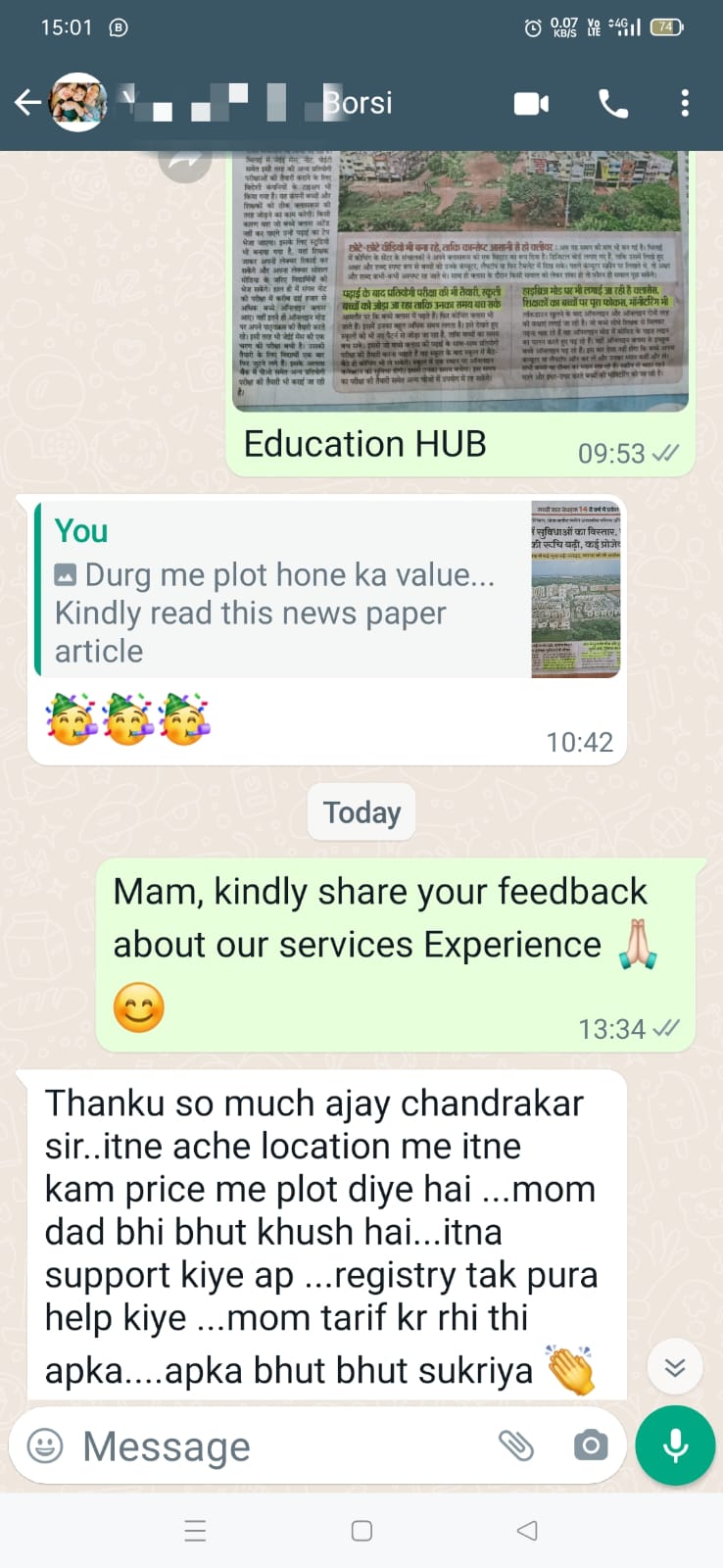The height and width of the screenshot is (1568, 723).
Task: Forward the newspaper image
Action: pyautogui.click(x=185, y=163)
